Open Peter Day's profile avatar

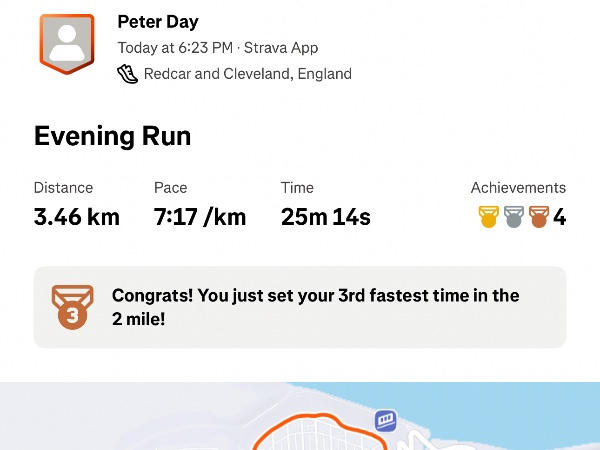(67, 44)
